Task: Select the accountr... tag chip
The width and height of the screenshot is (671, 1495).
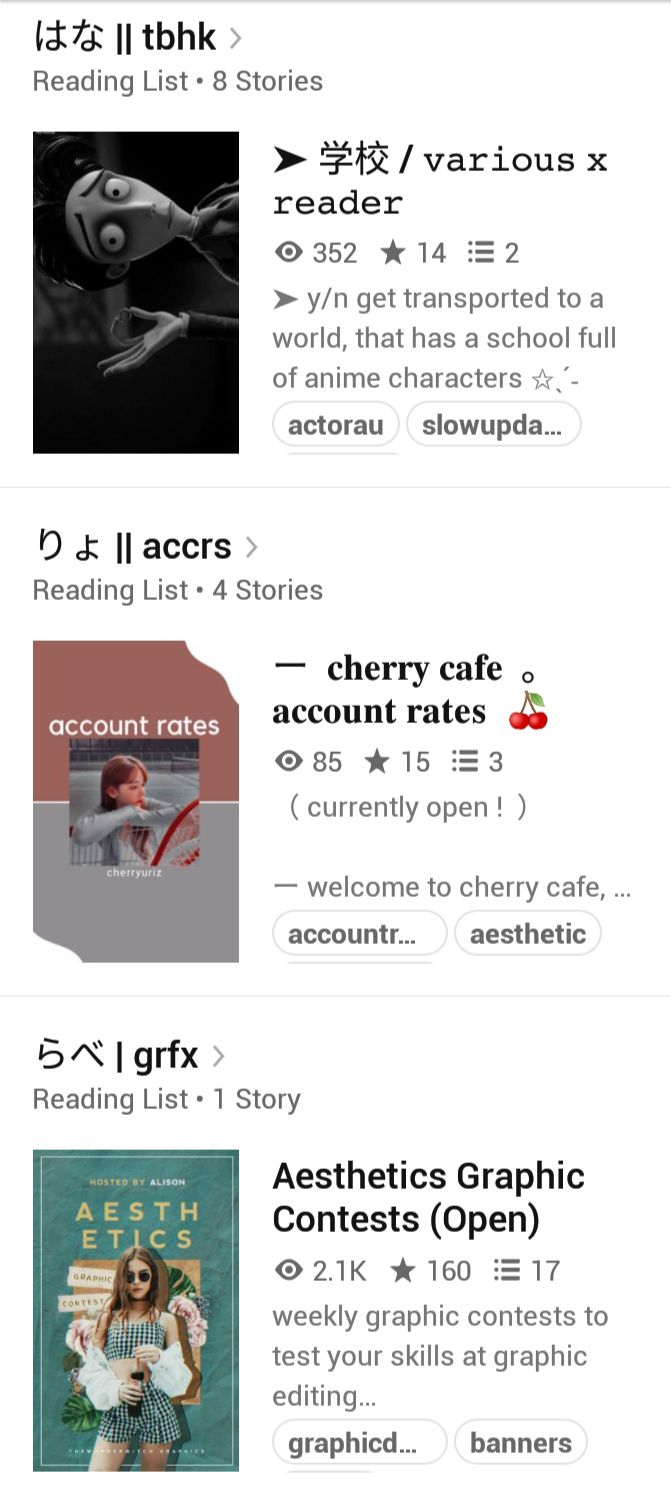Action: [x=360, y=934]
